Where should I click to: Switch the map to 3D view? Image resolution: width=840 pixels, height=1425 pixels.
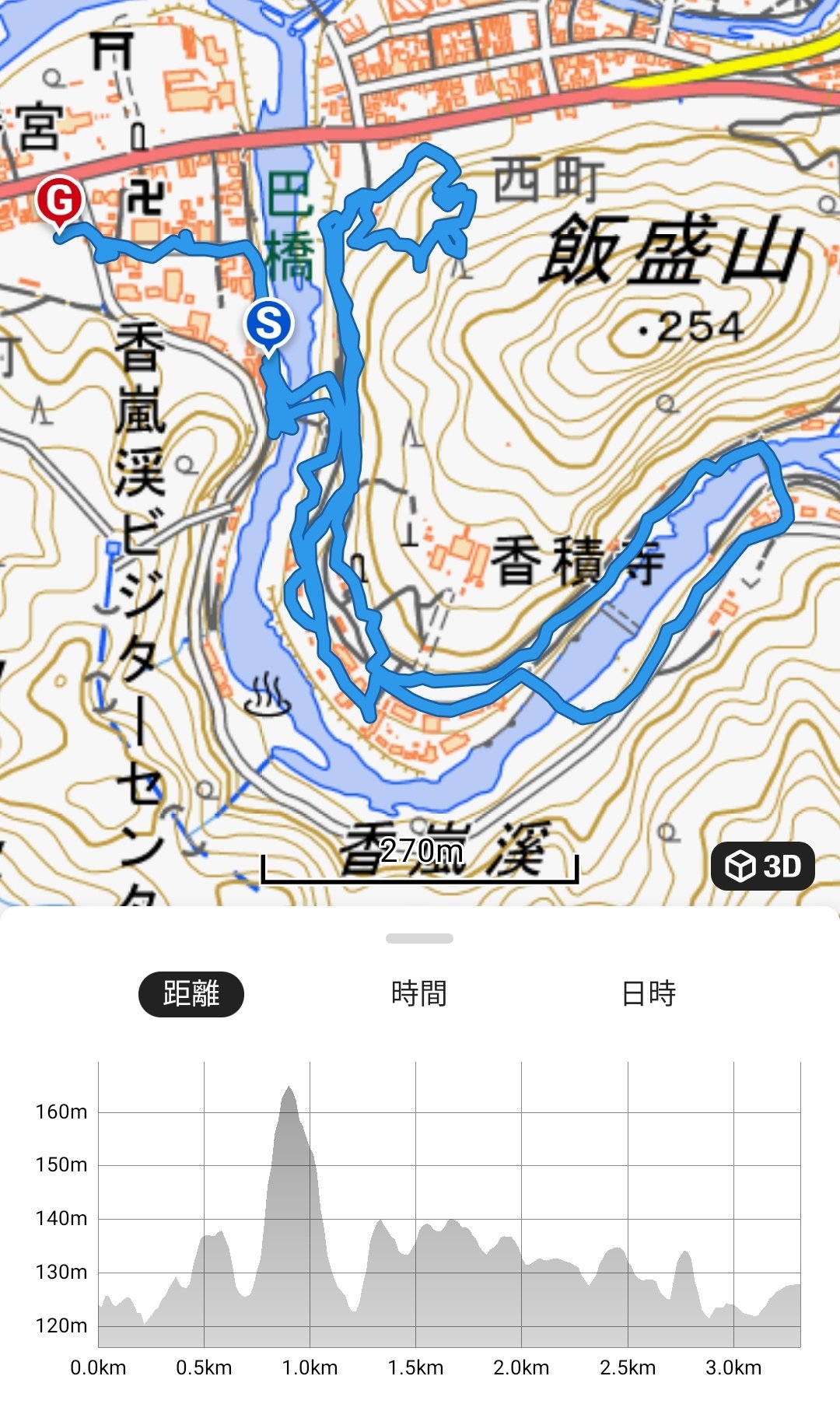click(x=762, y=866)
